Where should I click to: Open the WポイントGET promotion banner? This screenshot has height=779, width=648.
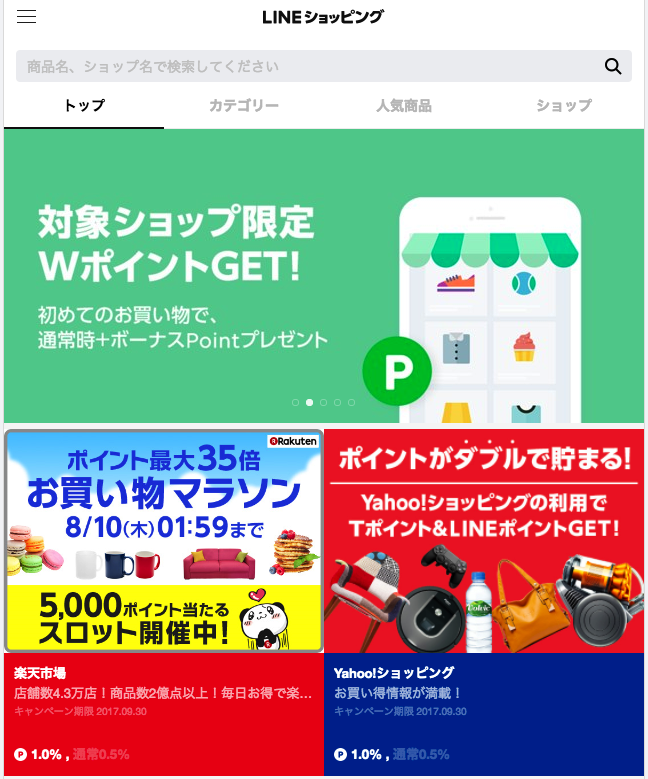(x=323, y=275)
